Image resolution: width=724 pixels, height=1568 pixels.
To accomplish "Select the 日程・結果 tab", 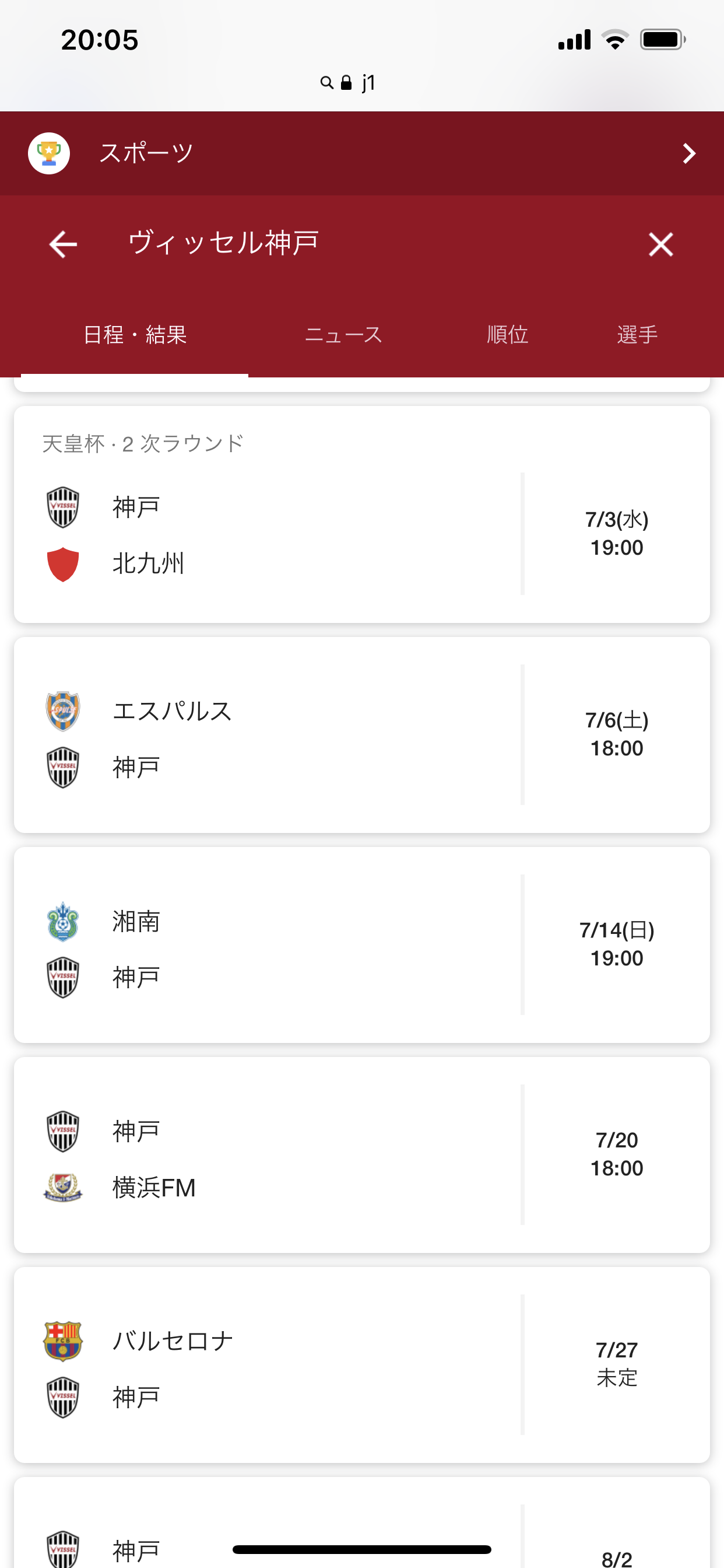I will pos(135,335).
